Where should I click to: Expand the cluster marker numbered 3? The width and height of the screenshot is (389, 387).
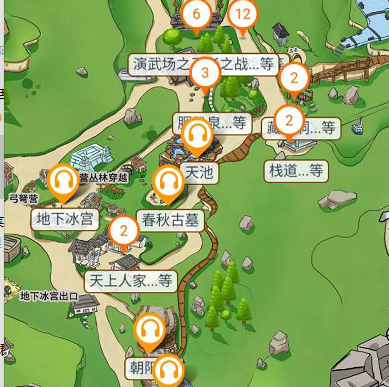point(205,75)
